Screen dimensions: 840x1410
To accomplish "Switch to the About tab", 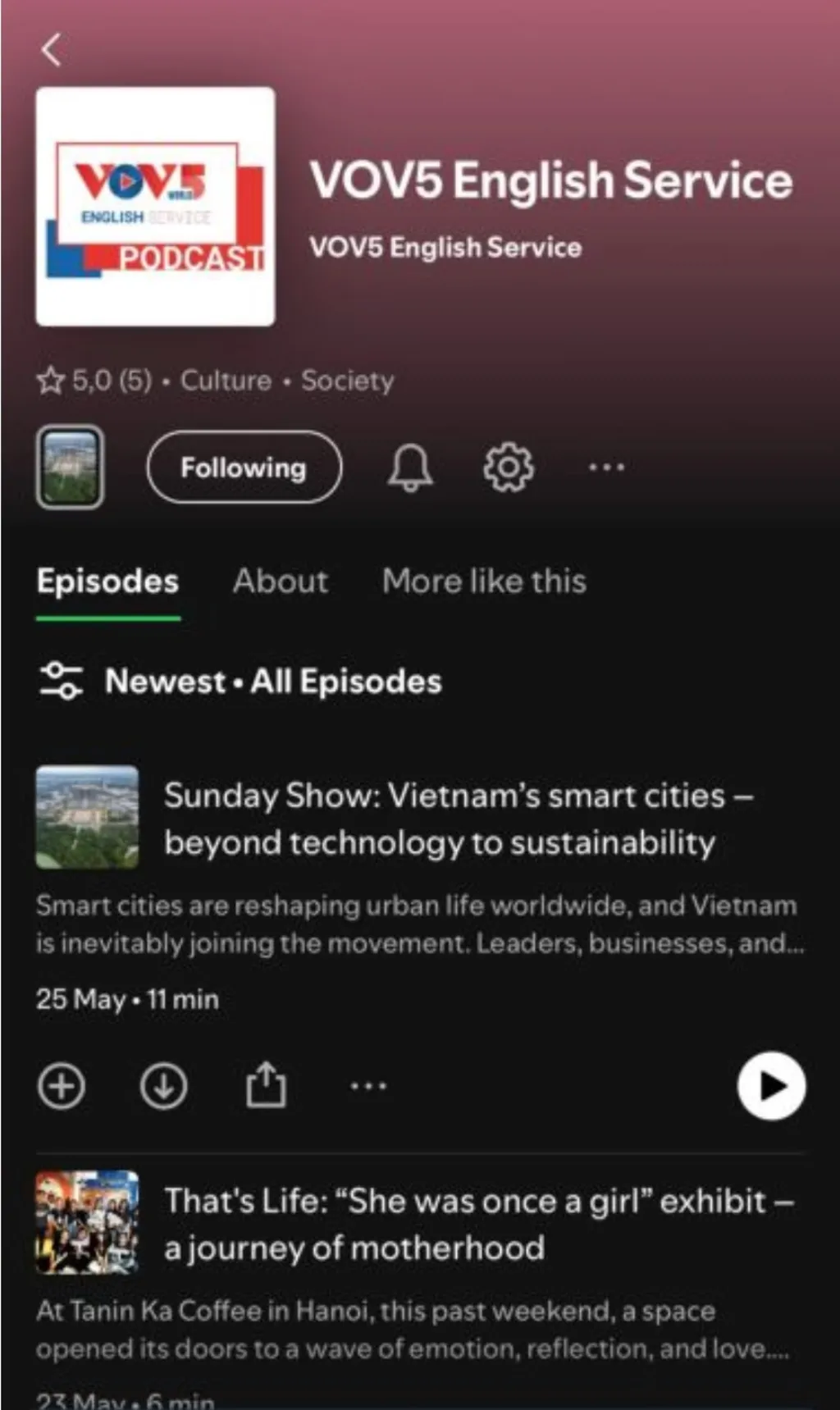I will click(281, 582).
